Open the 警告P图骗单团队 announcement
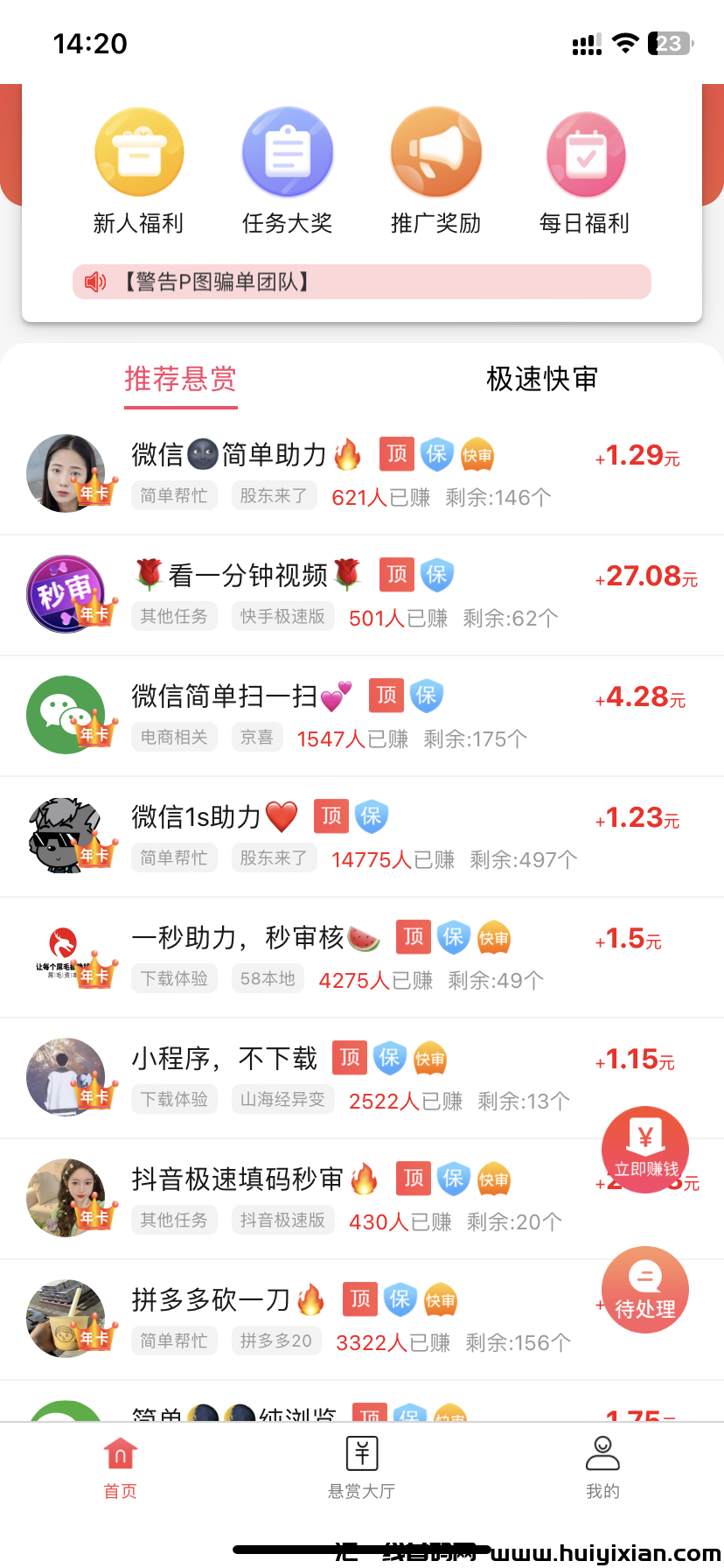Screen dimensions: 724x1568 (362, 282)
